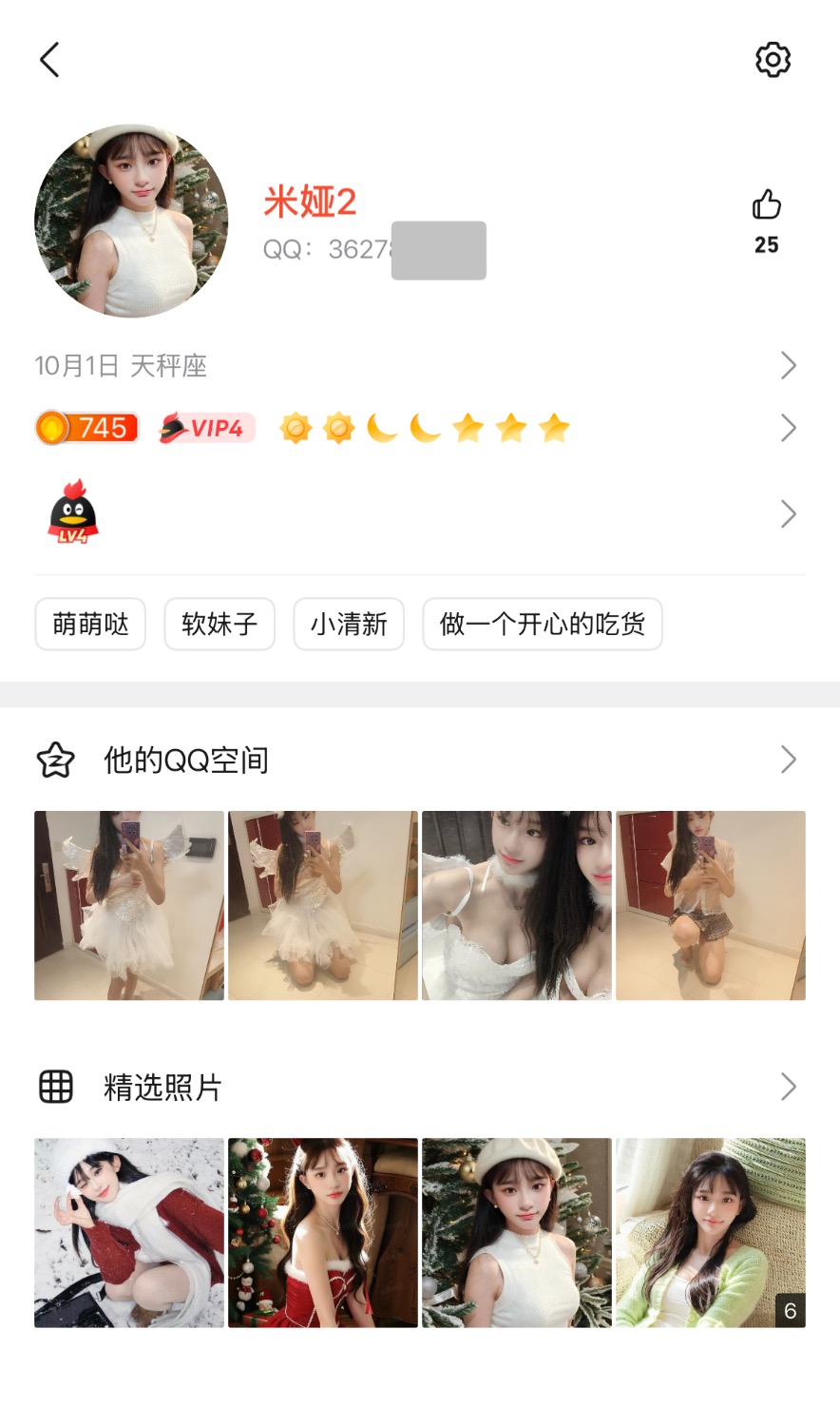Select the 小清新 tag

point(349,625)
